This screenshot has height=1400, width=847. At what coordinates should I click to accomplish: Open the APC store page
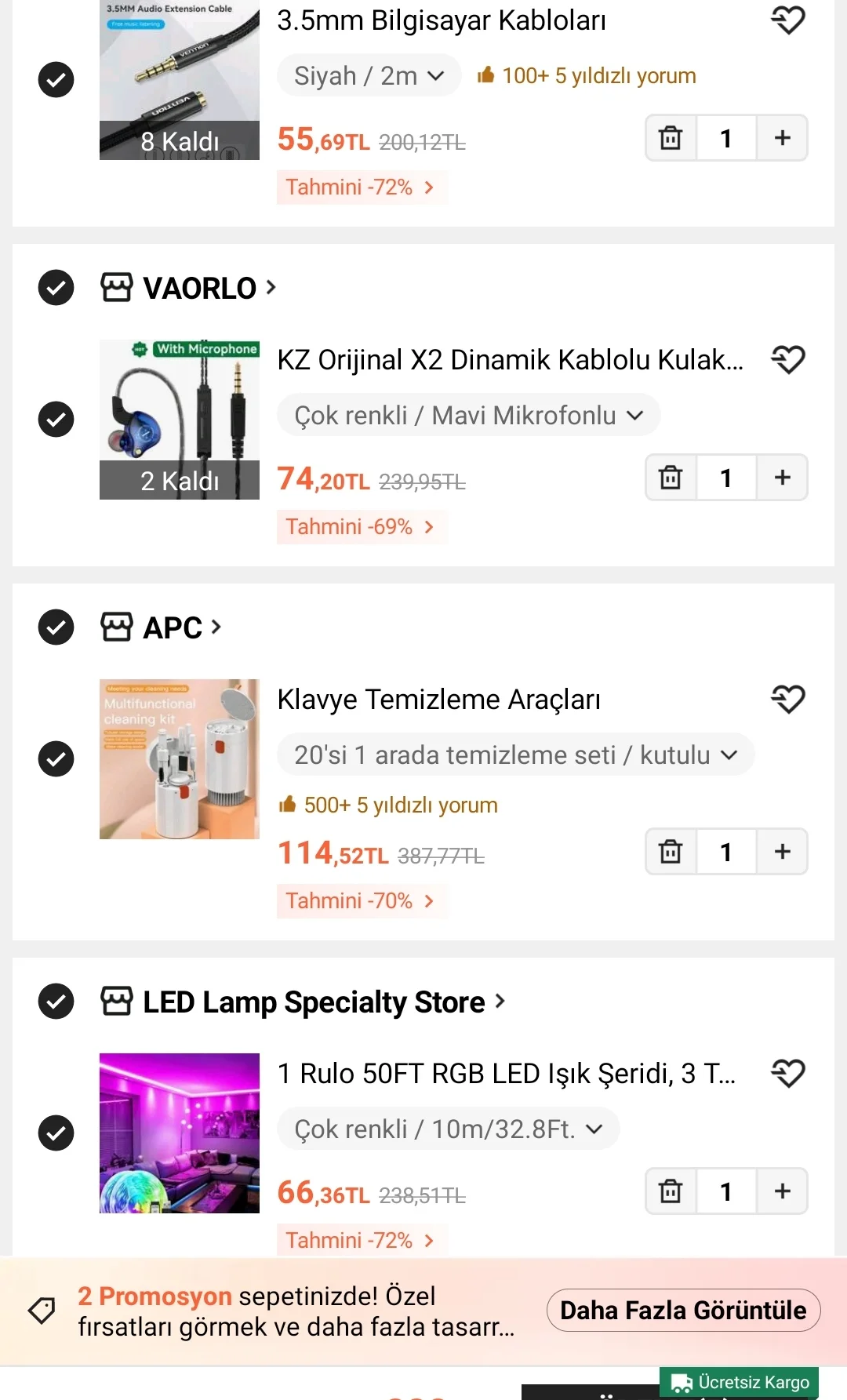coord(173,627)
